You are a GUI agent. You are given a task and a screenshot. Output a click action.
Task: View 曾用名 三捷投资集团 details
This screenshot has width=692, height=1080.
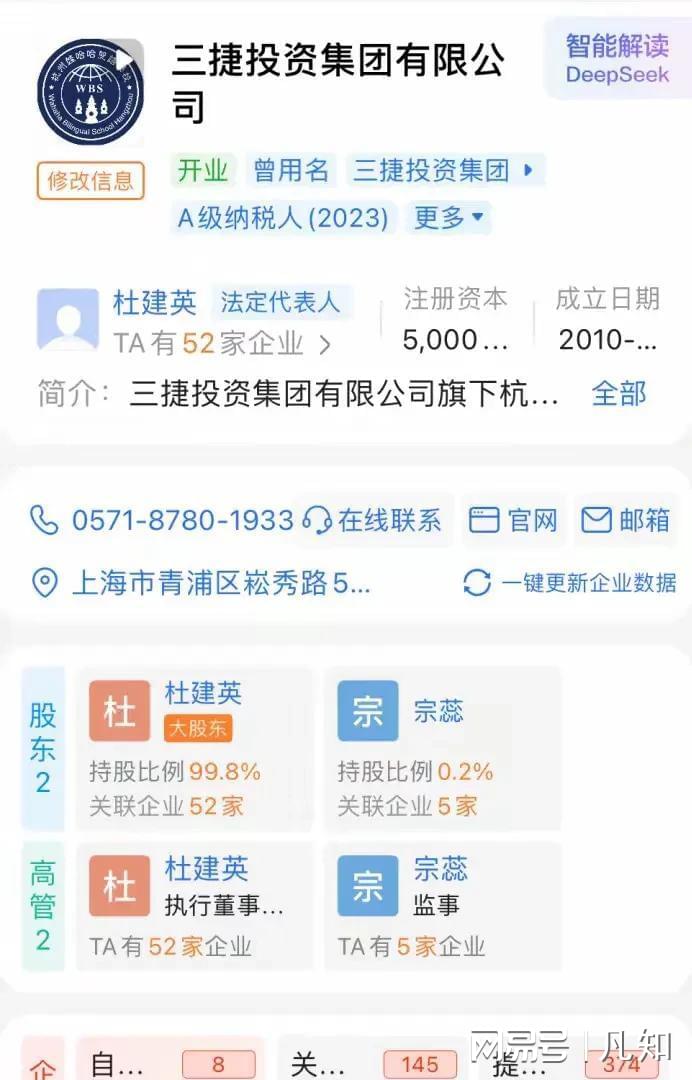coord(443,170)
